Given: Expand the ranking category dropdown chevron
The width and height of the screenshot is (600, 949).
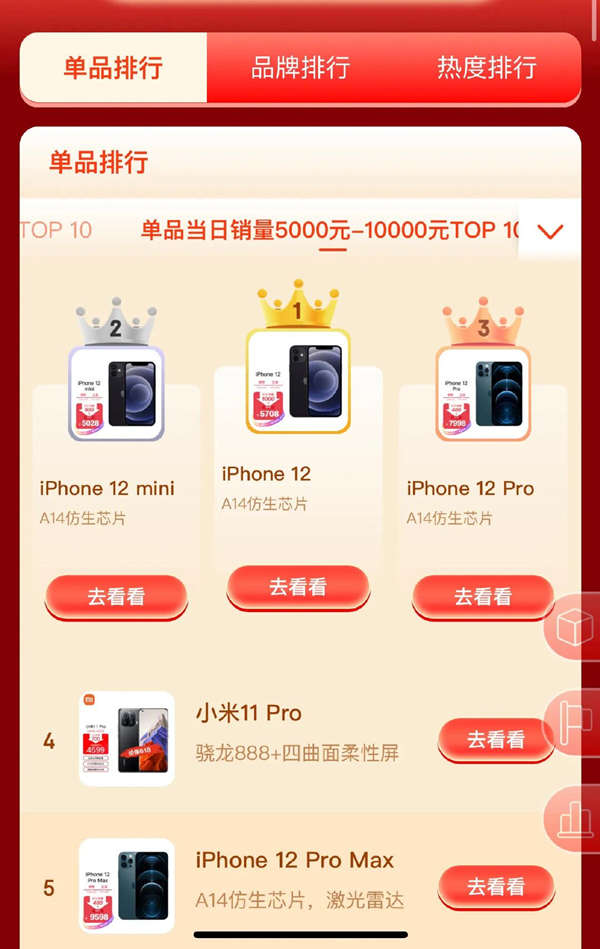Looking at the screenshot, I should coord(550,231).
